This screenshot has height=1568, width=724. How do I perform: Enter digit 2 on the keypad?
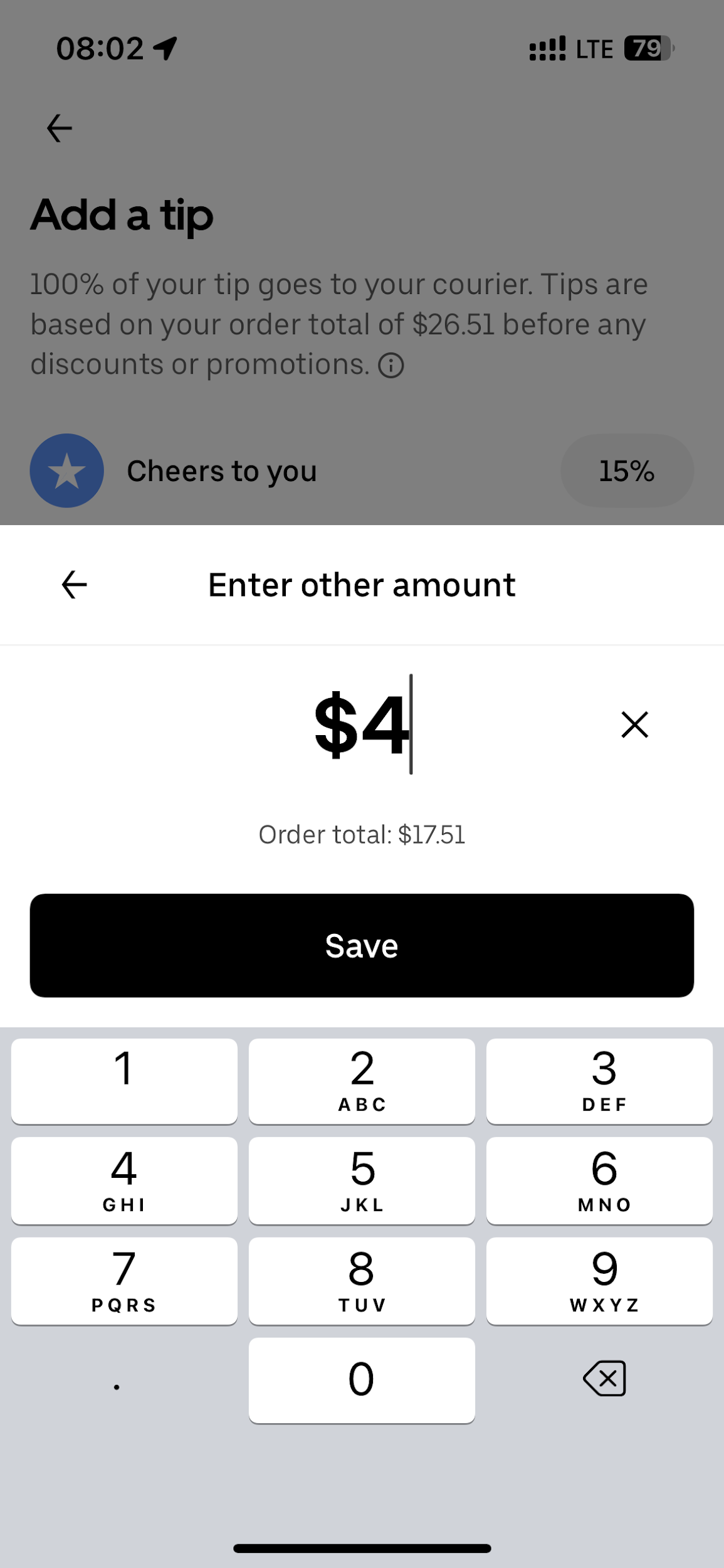[362, 1081]
